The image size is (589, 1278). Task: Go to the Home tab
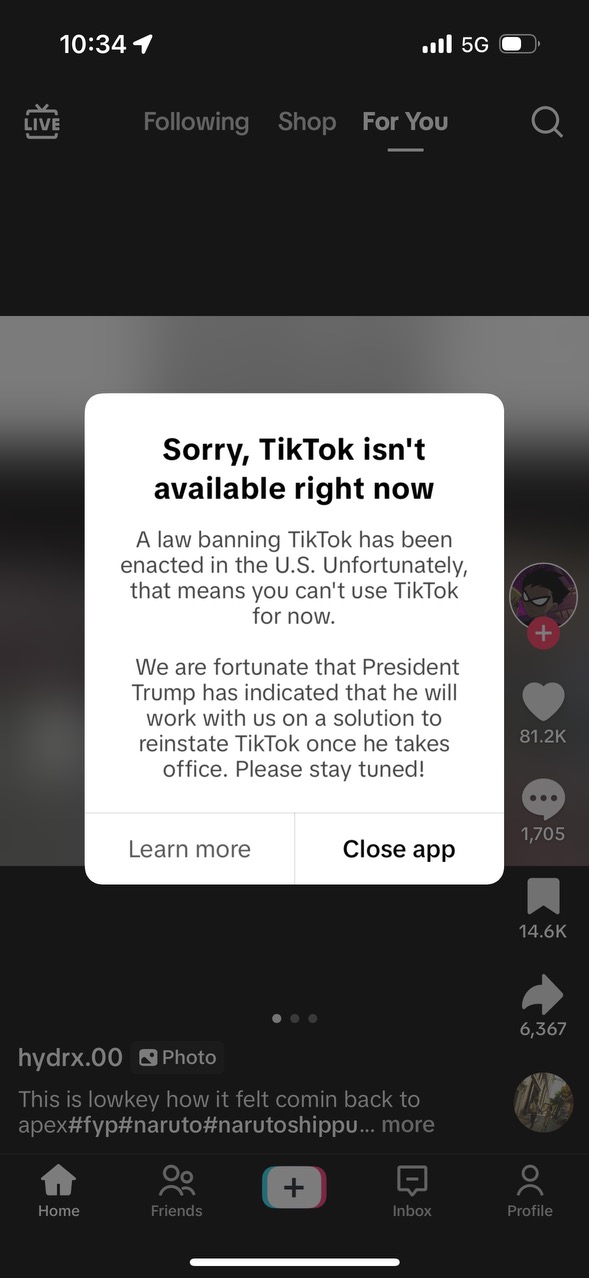coord(59,1192)
